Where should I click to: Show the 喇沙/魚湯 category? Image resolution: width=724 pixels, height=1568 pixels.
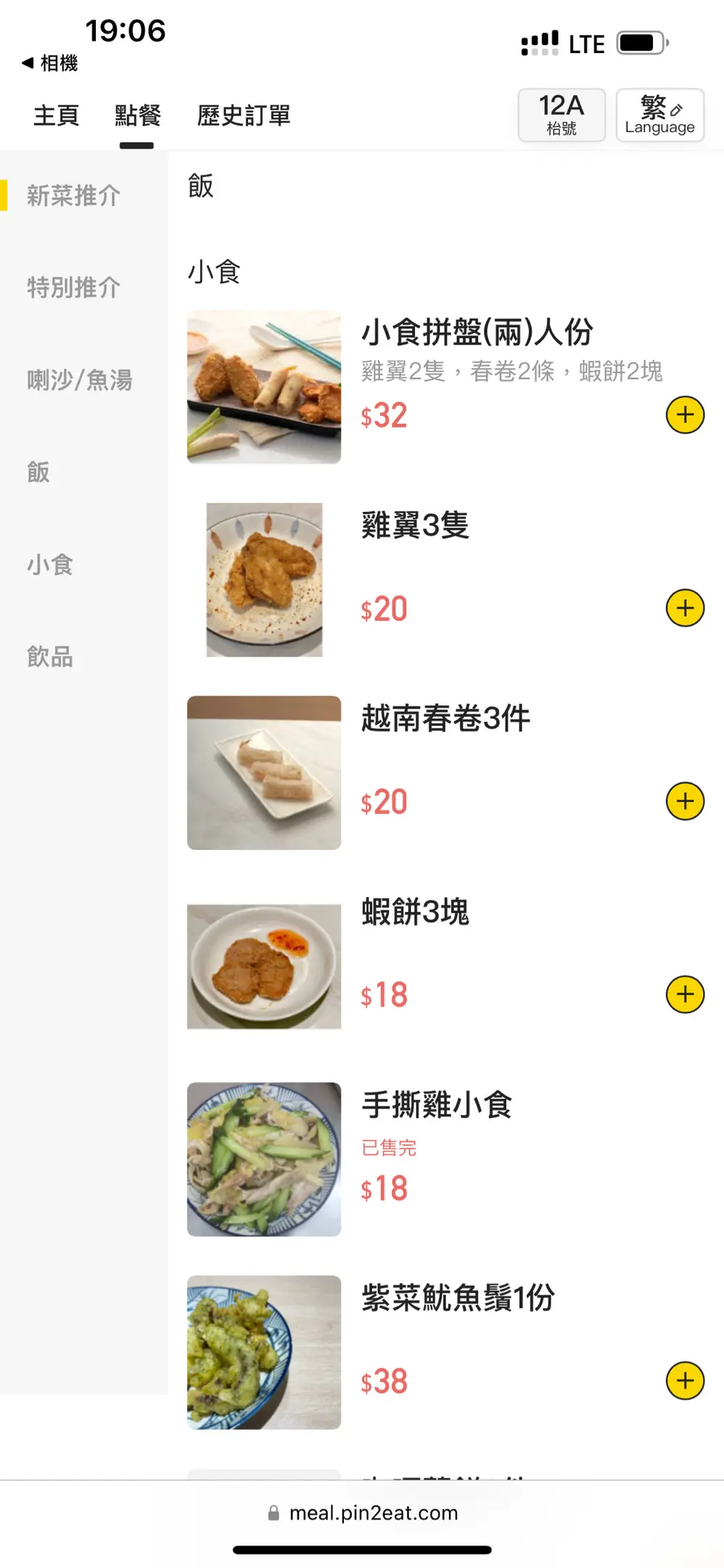coord(80,380)
